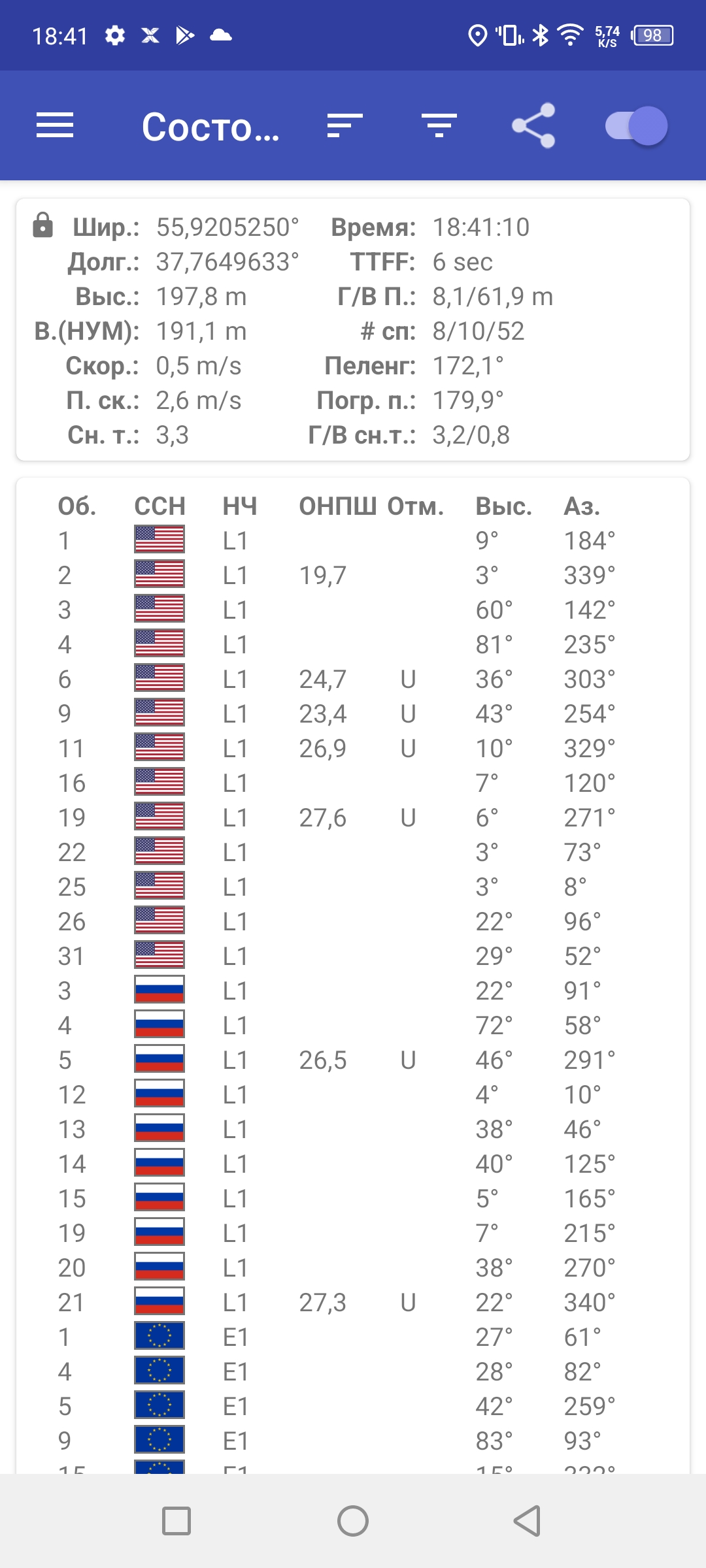Open the navigation drawer menu

[x=55, y=125]
